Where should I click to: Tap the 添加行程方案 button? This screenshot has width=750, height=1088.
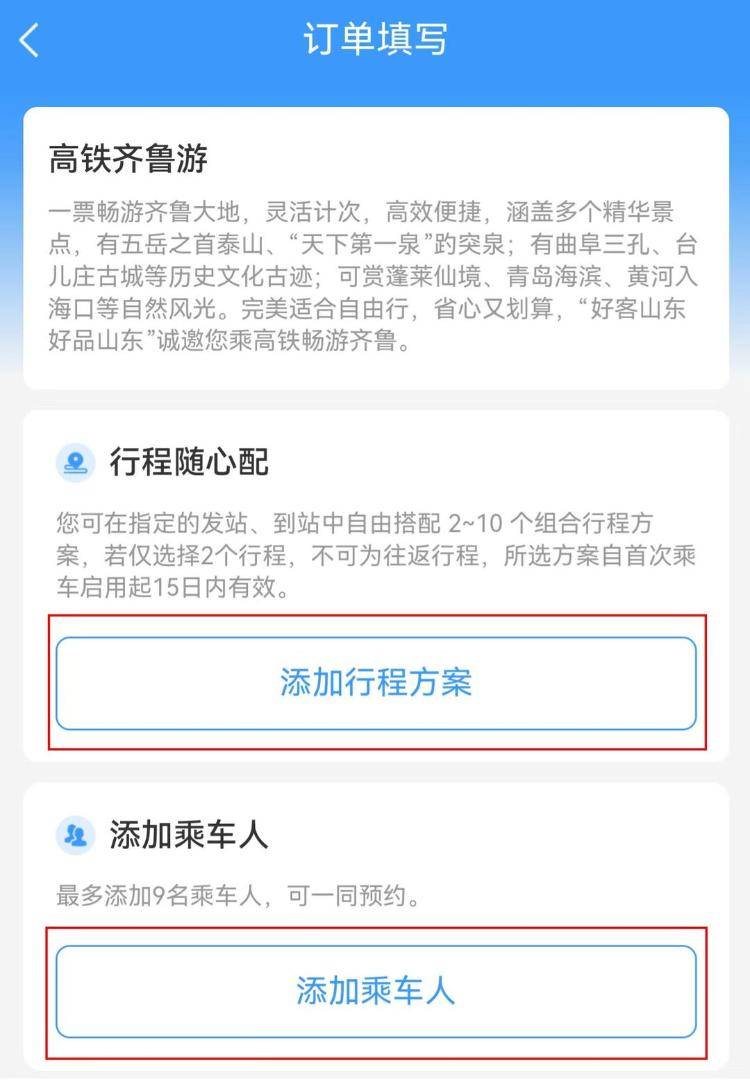tap(376, 683)
